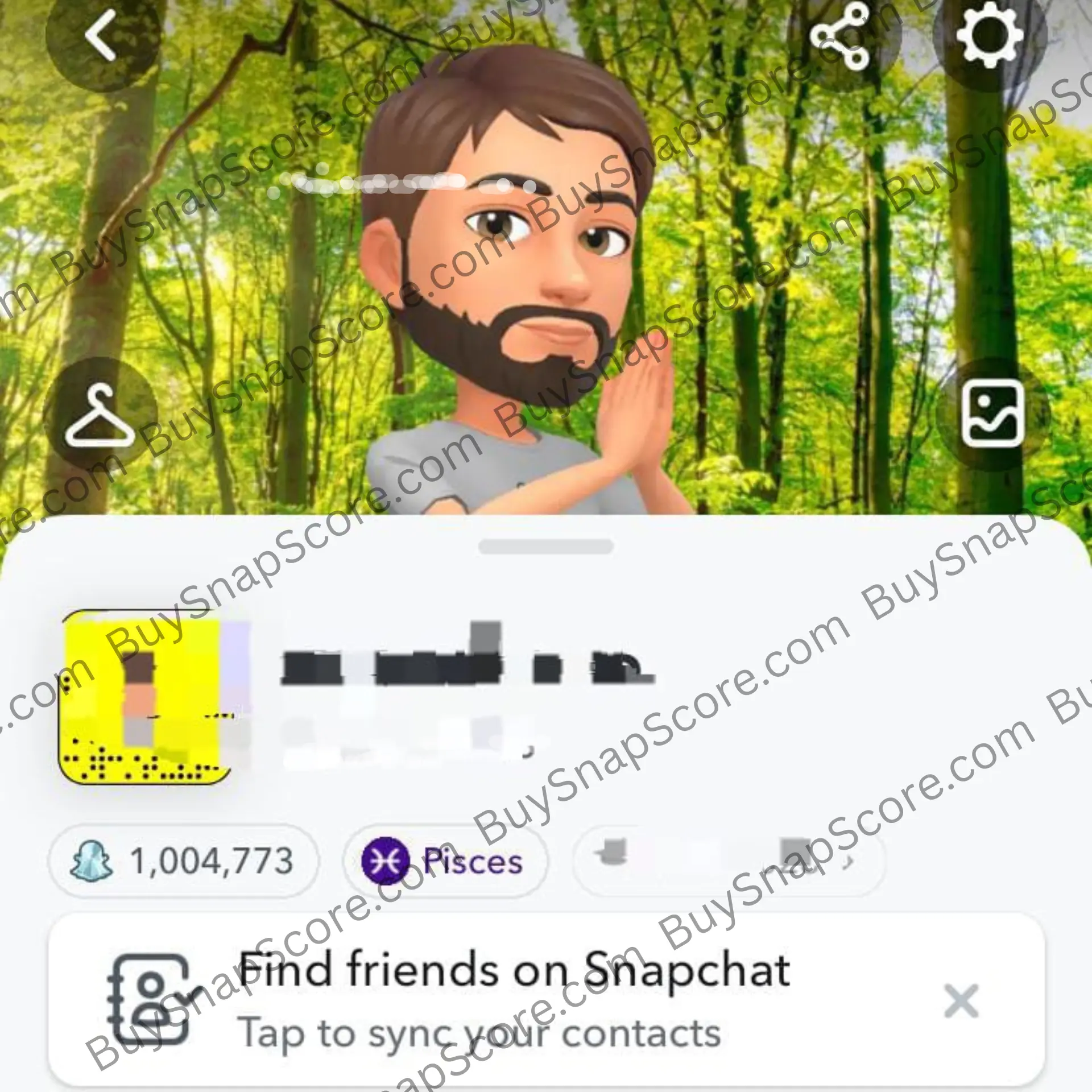Change the profile background image
Screen dimensions: 1092x1092
click(x=992, y=413)
